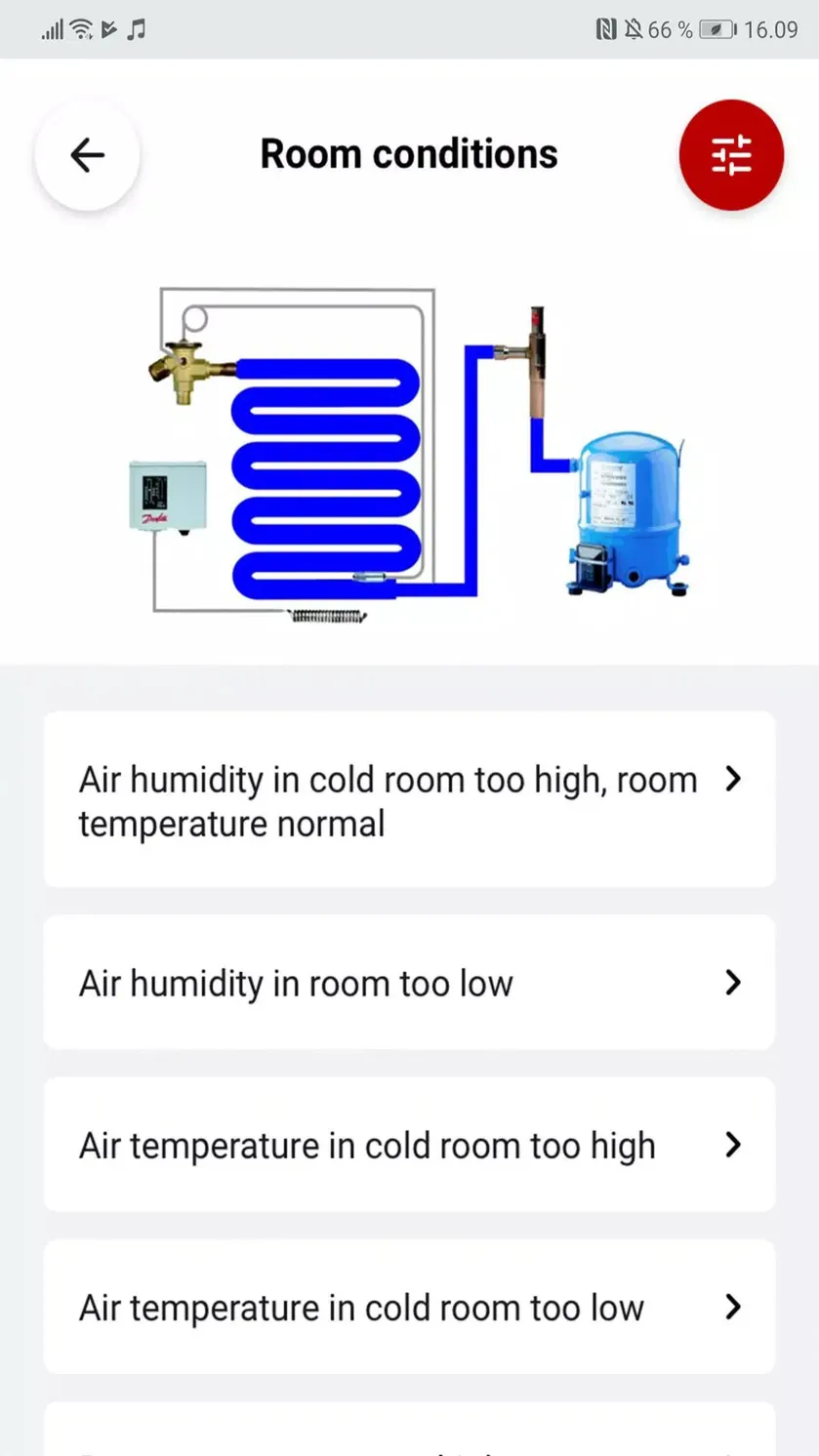View 'Air temperature in cold room too low'
The height and width of the screenshot is (1456, 819).
pyautogui.click(x=409, y=1307)
